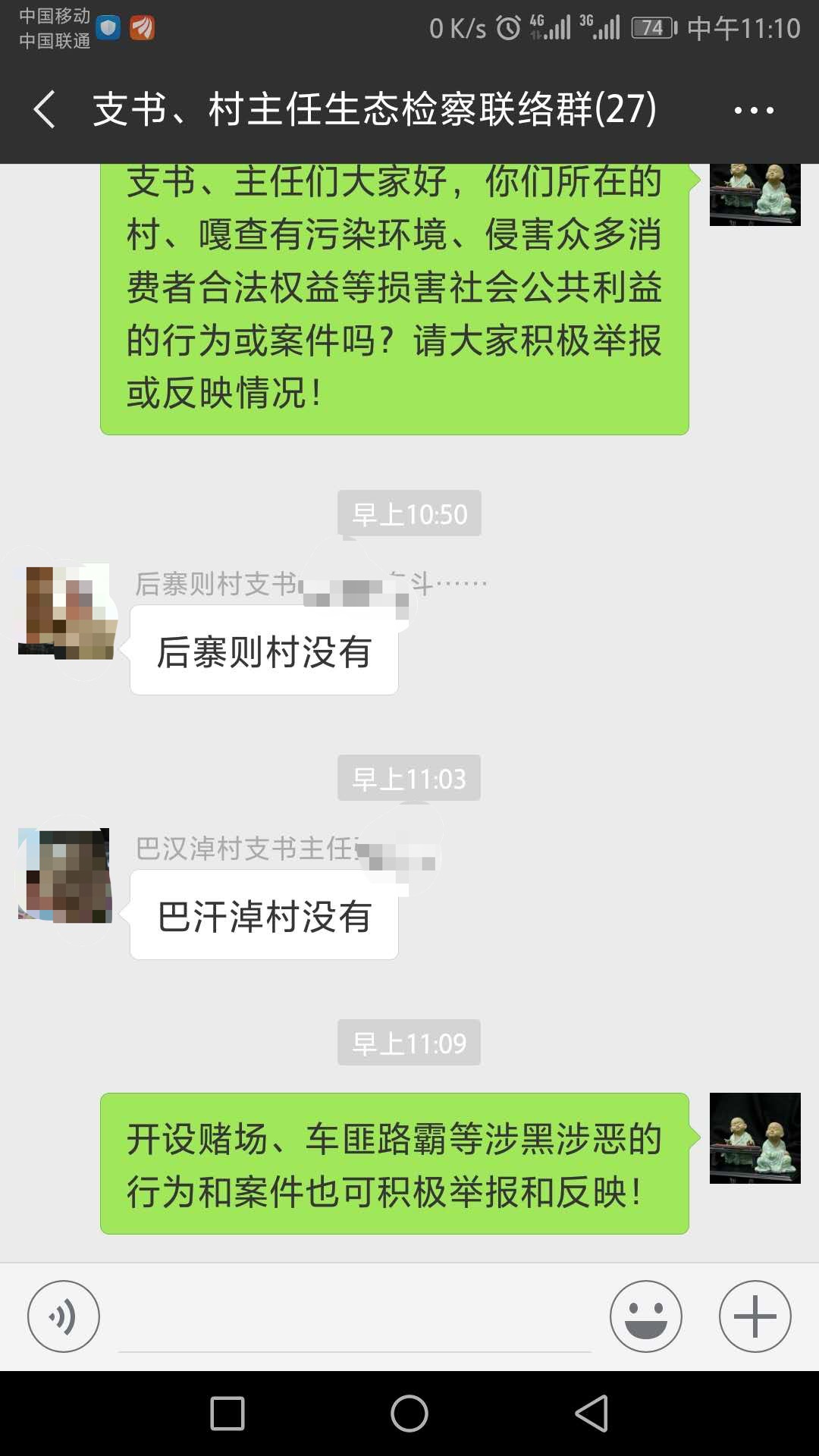
Task: Open avatar of 后寨则村支书 sender
Action: pos(67,611)
